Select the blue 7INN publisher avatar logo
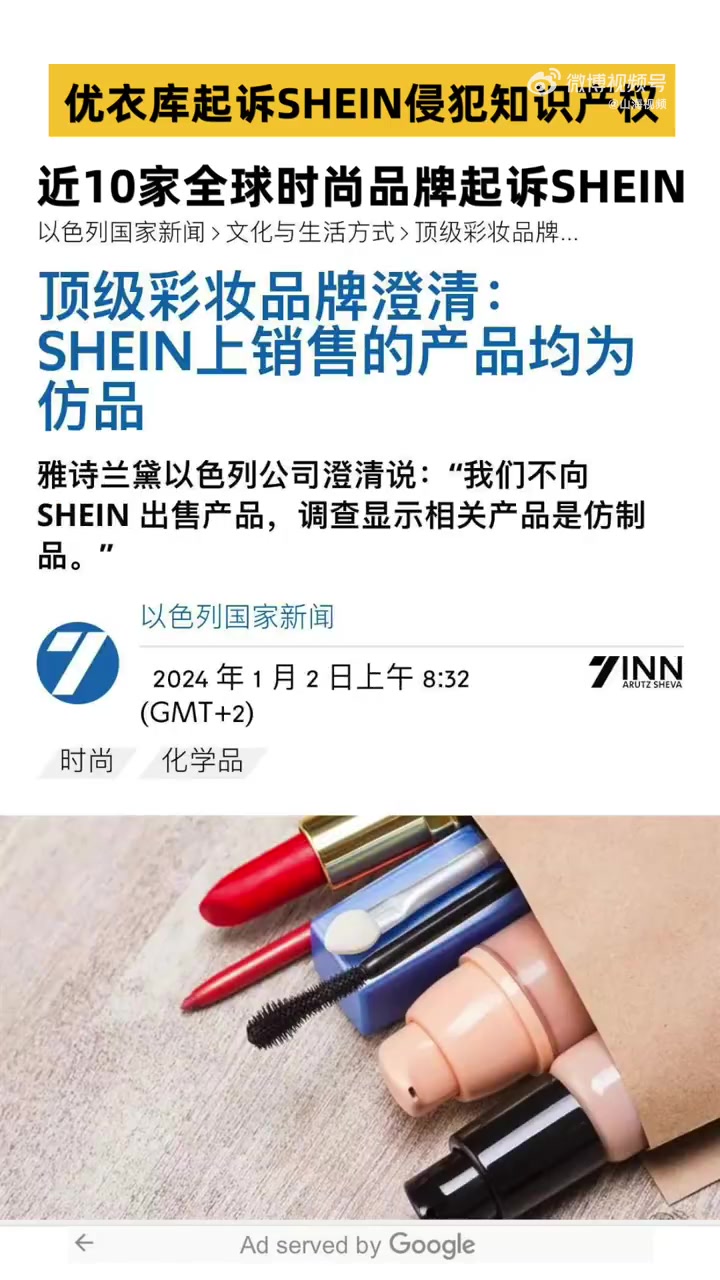This screenshot has height=1280, width=720. point(78,661)
